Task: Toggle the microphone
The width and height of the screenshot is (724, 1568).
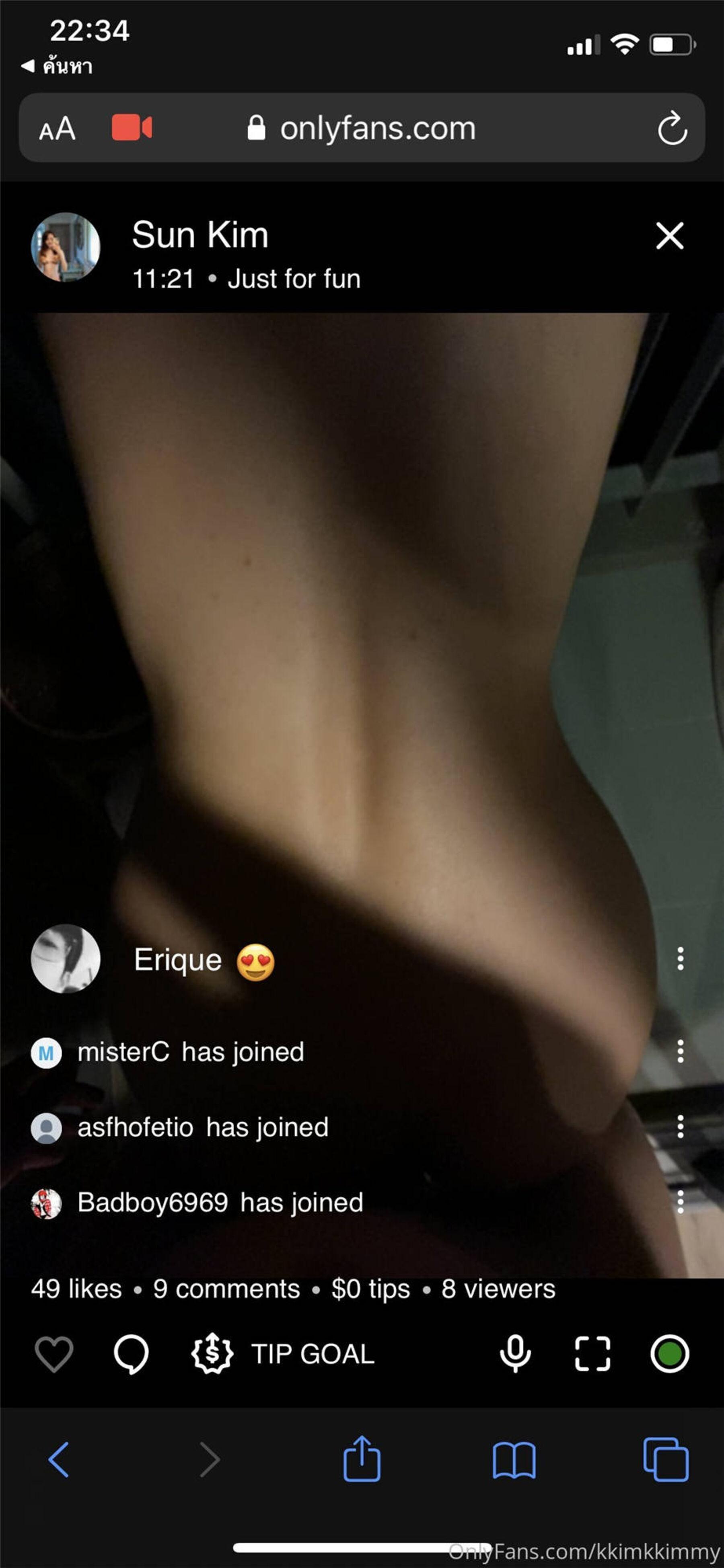Action: pos(515,1355)
